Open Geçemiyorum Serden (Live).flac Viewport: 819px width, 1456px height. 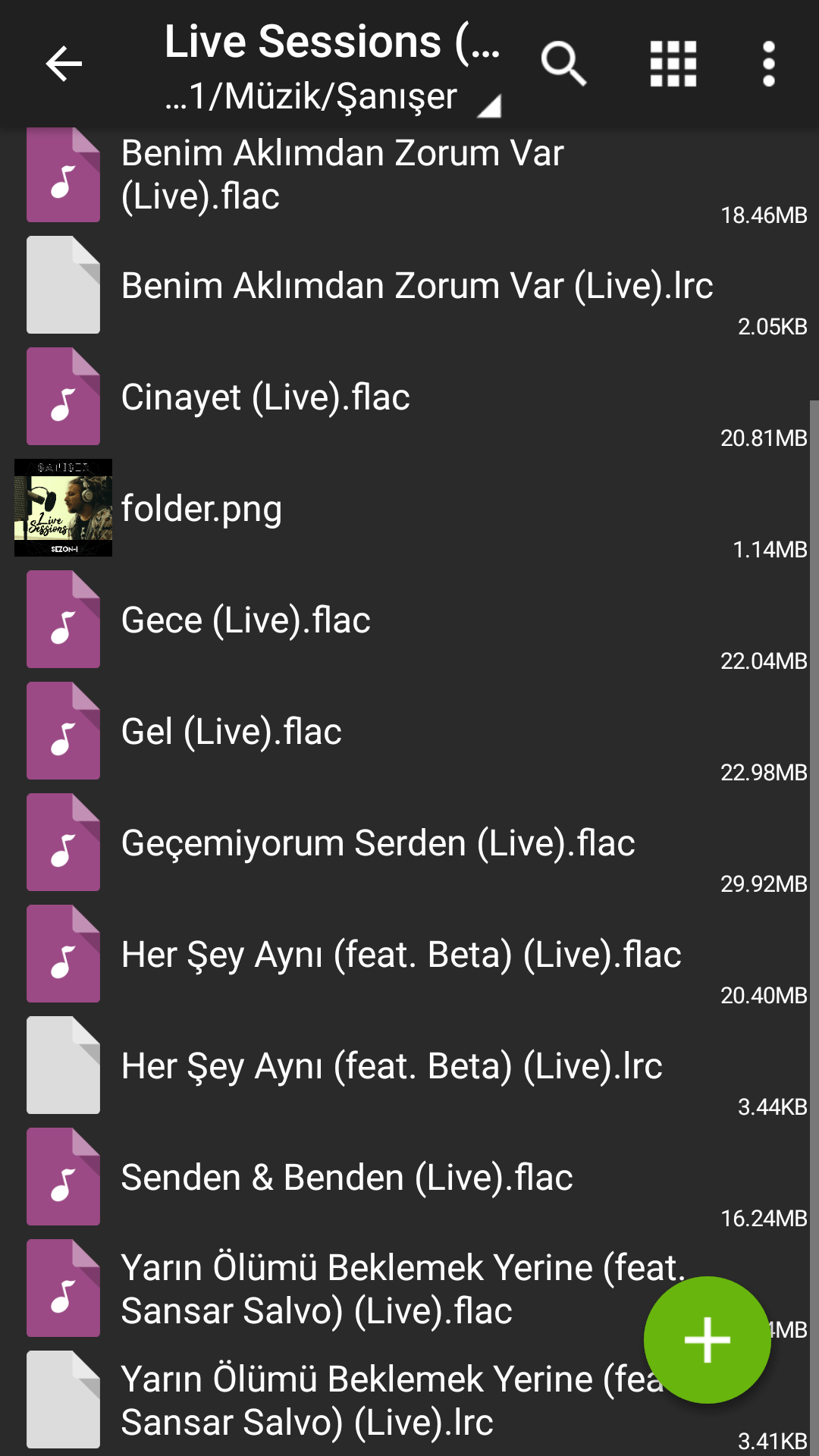[378, 843]
